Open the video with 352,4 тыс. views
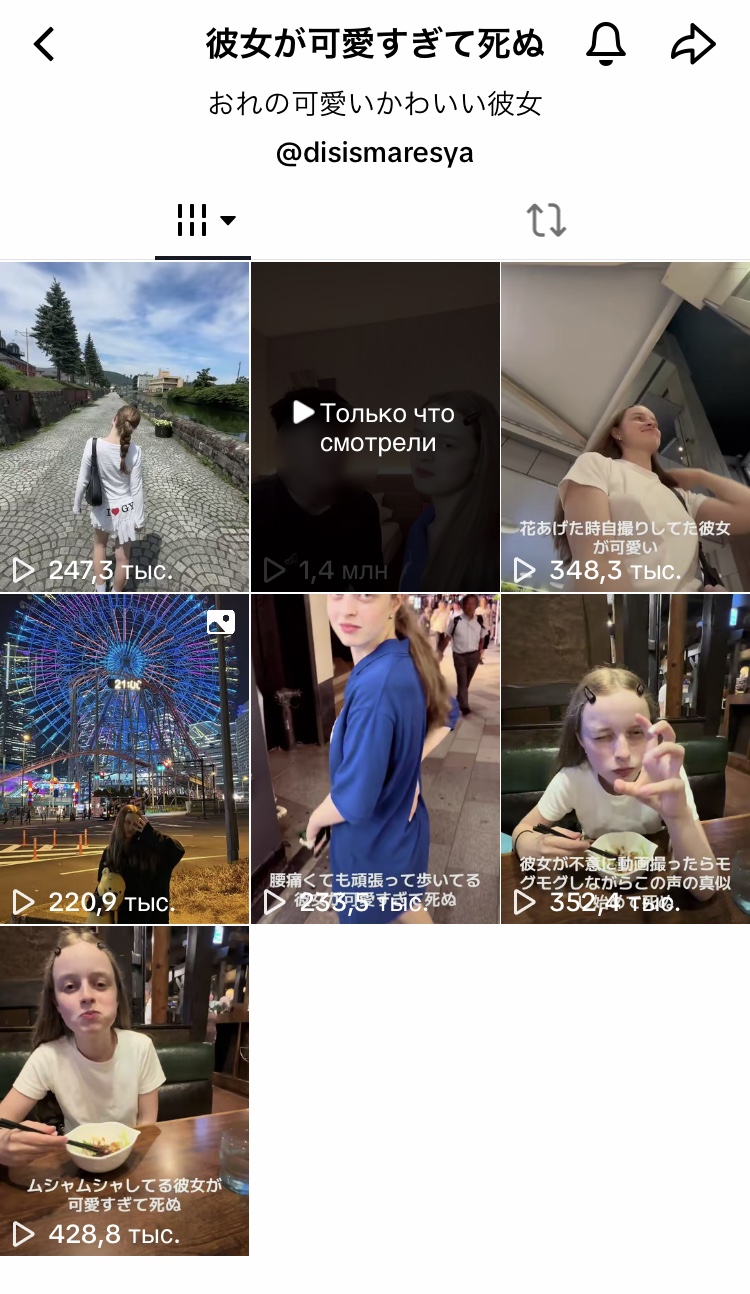The width and height of the screenshot is (750, 1294). coord(625,758)
